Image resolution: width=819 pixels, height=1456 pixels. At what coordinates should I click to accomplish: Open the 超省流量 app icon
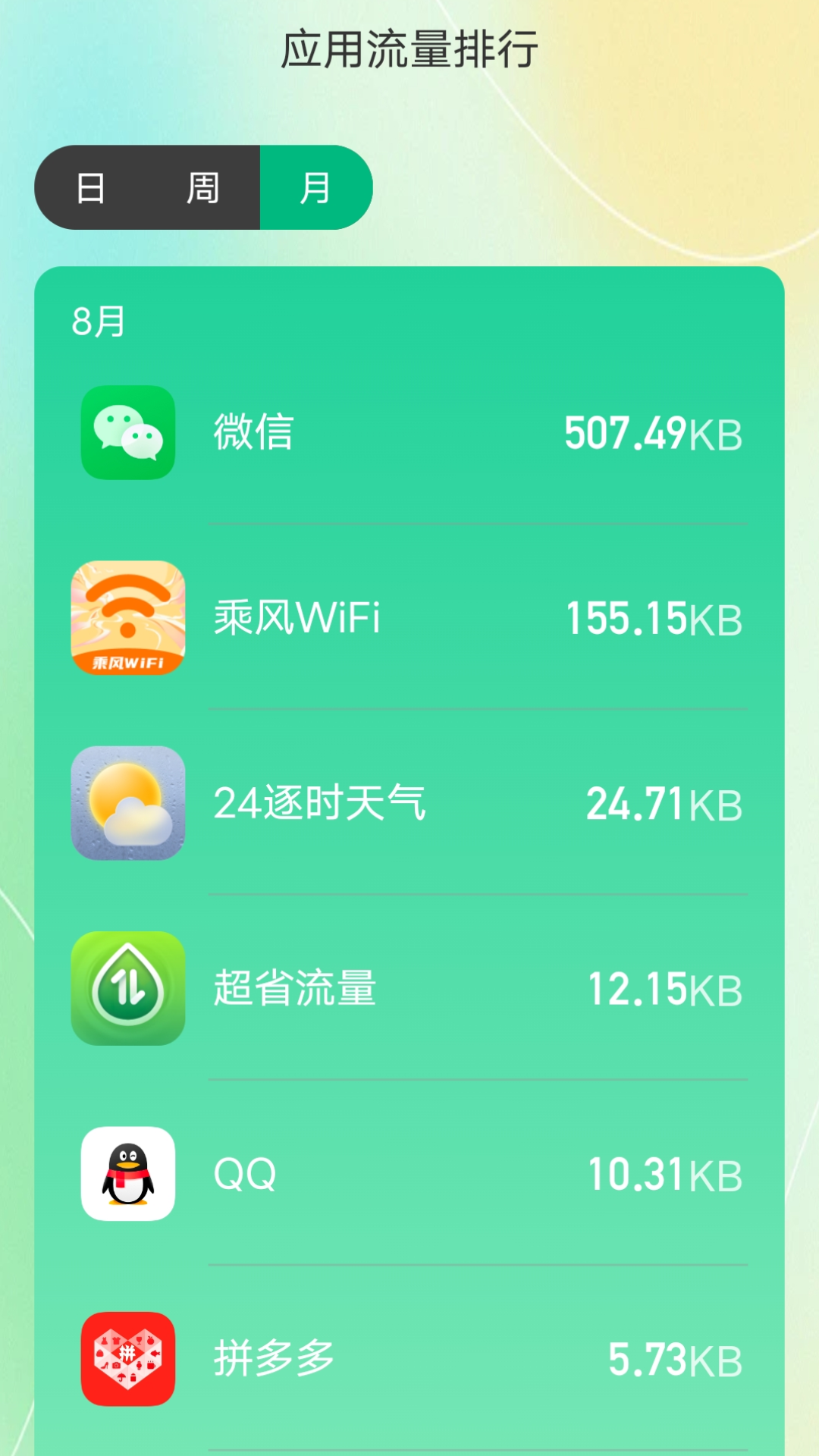128,990
